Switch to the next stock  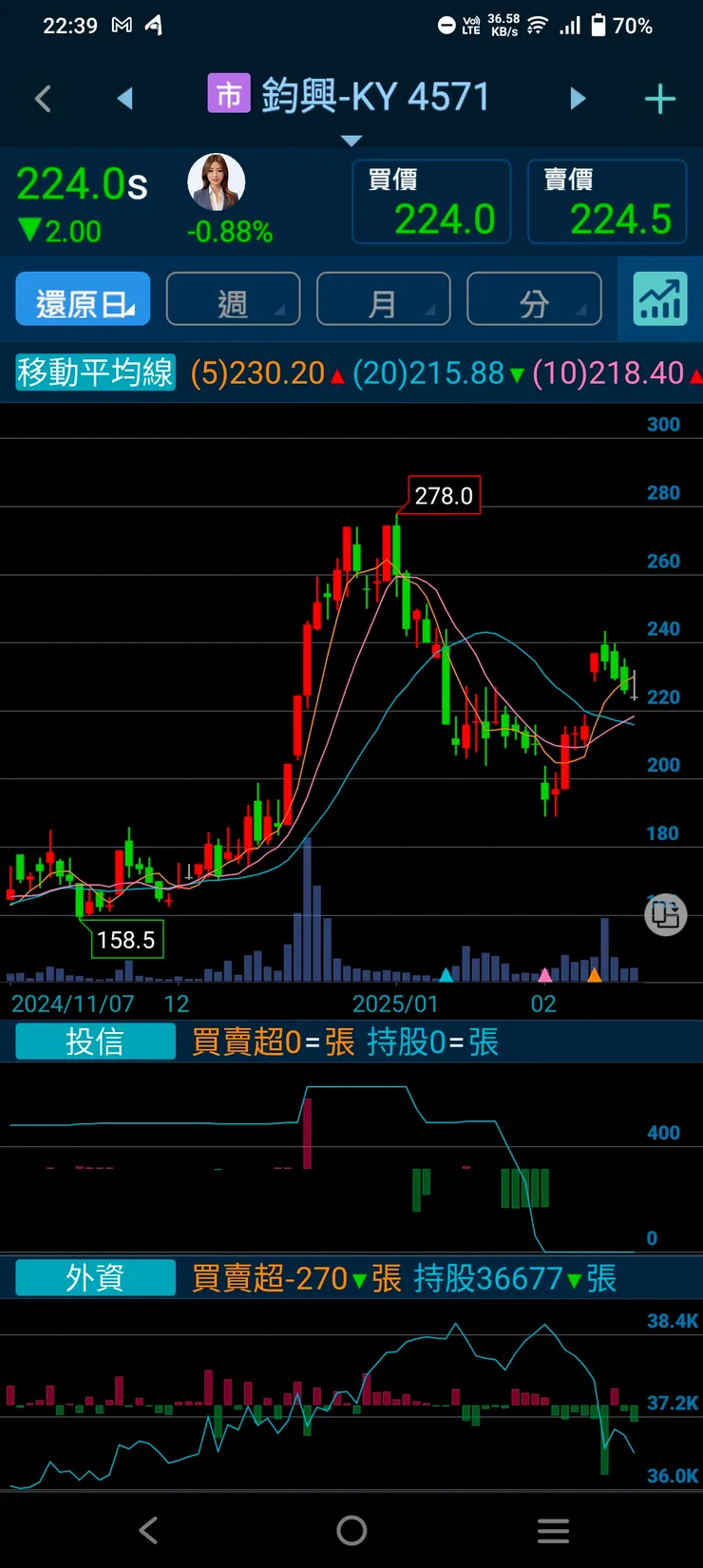pos(578,99)
